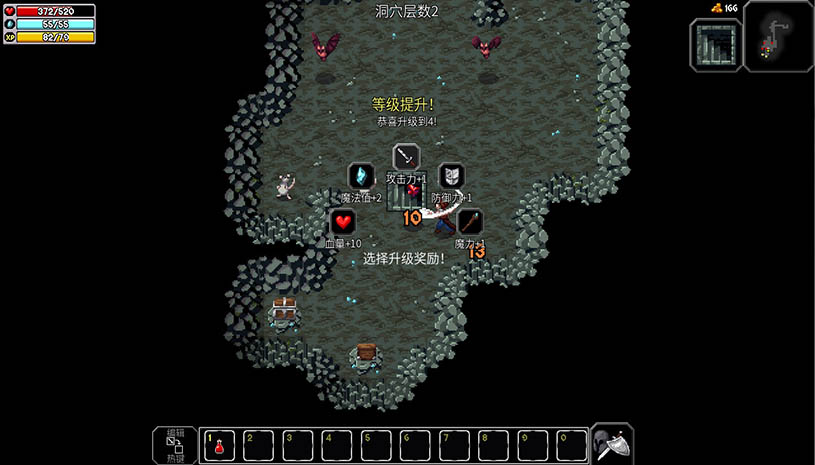Use the red potion in hotbar slot 1
The image size is (815, 465).
(x=219, y=445)
